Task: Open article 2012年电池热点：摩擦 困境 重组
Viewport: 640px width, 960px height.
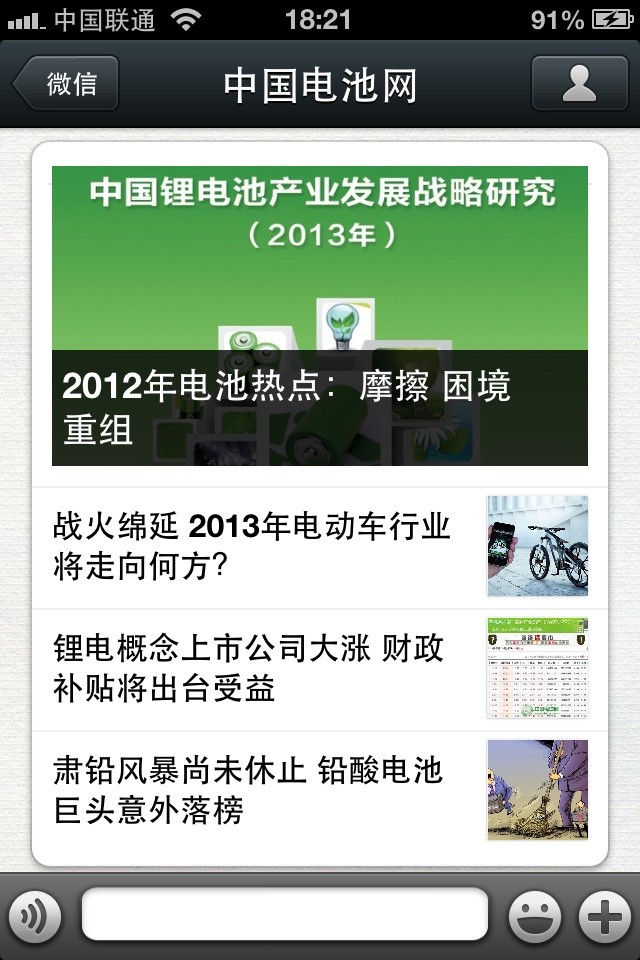Action: (320, 316)
